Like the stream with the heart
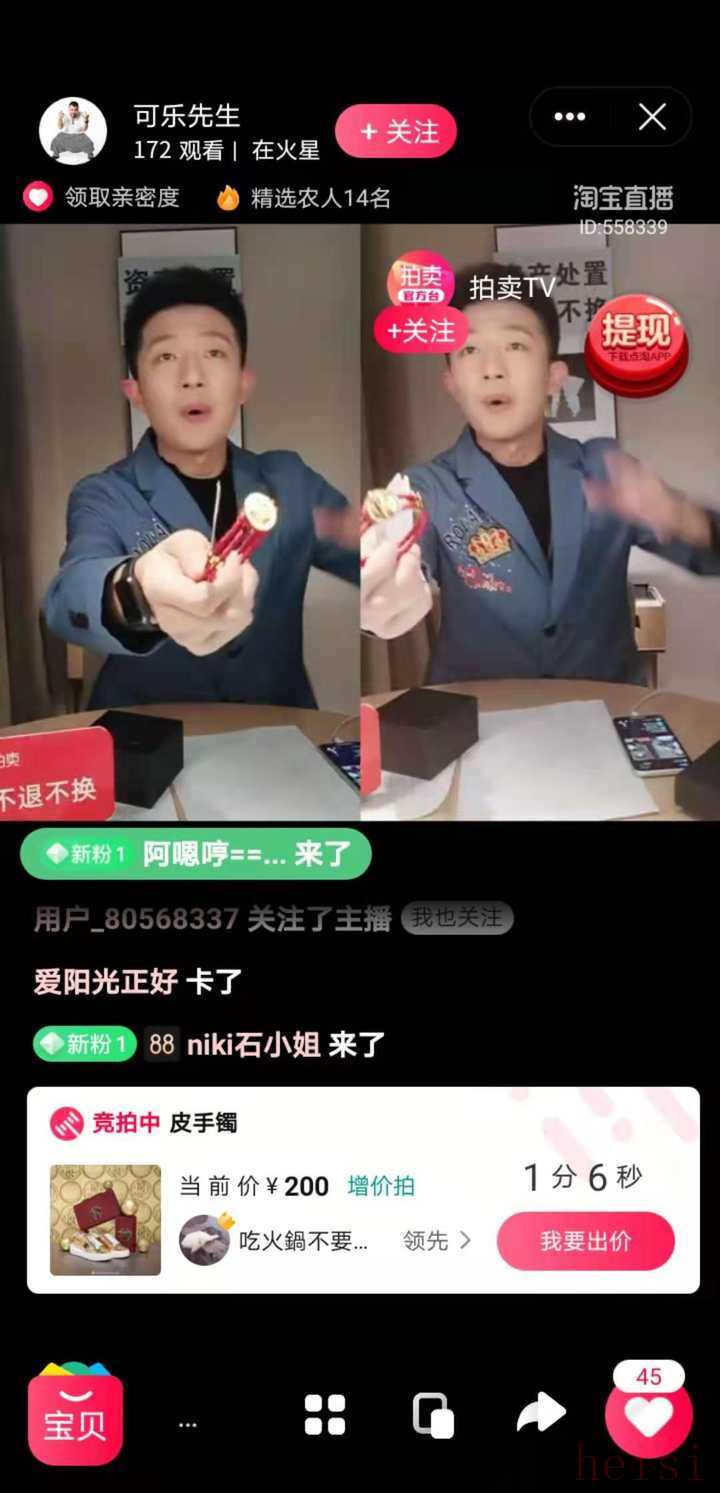Viewport: 720px width, 1493px height. pos(648,1417)
